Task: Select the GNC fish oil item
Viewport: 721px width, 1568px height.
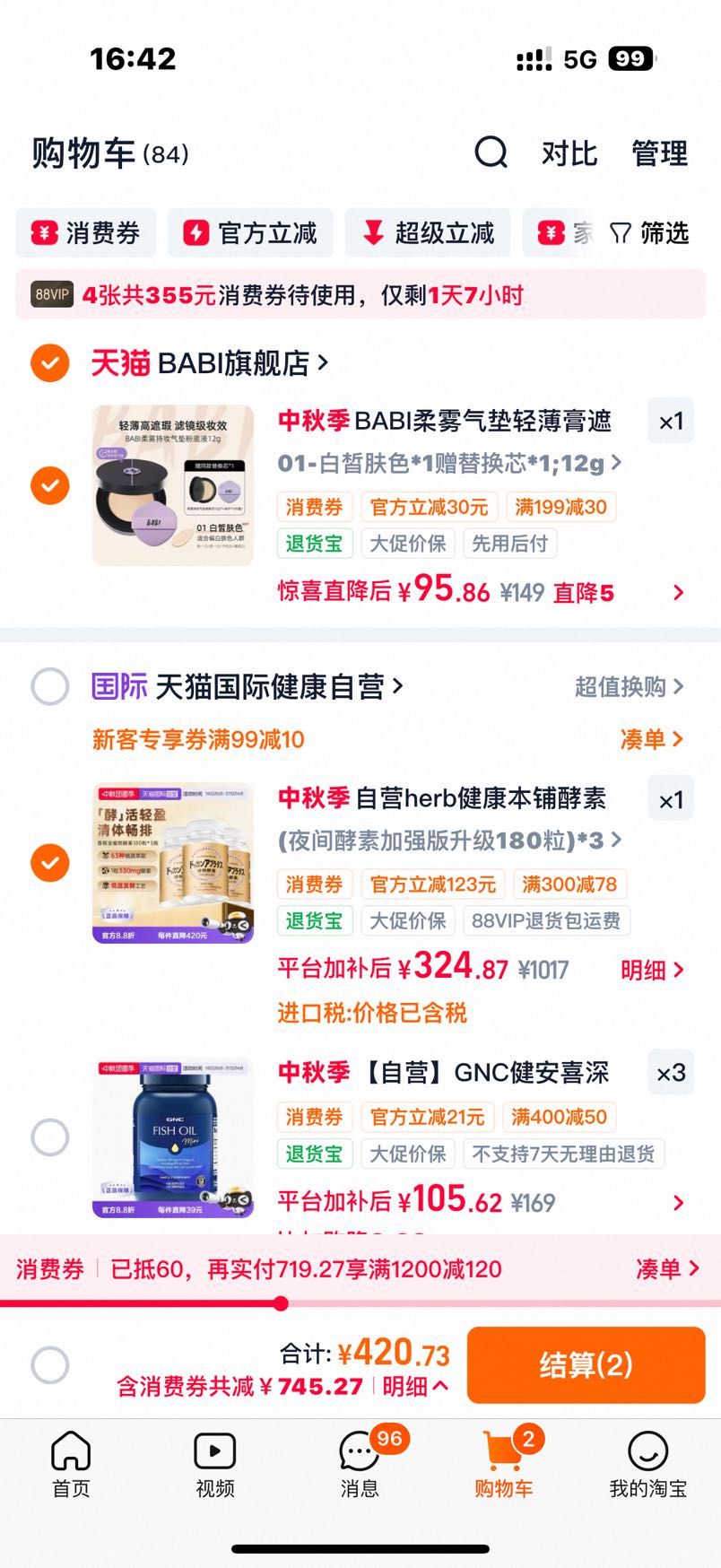Action: (x=50, y=1137)
